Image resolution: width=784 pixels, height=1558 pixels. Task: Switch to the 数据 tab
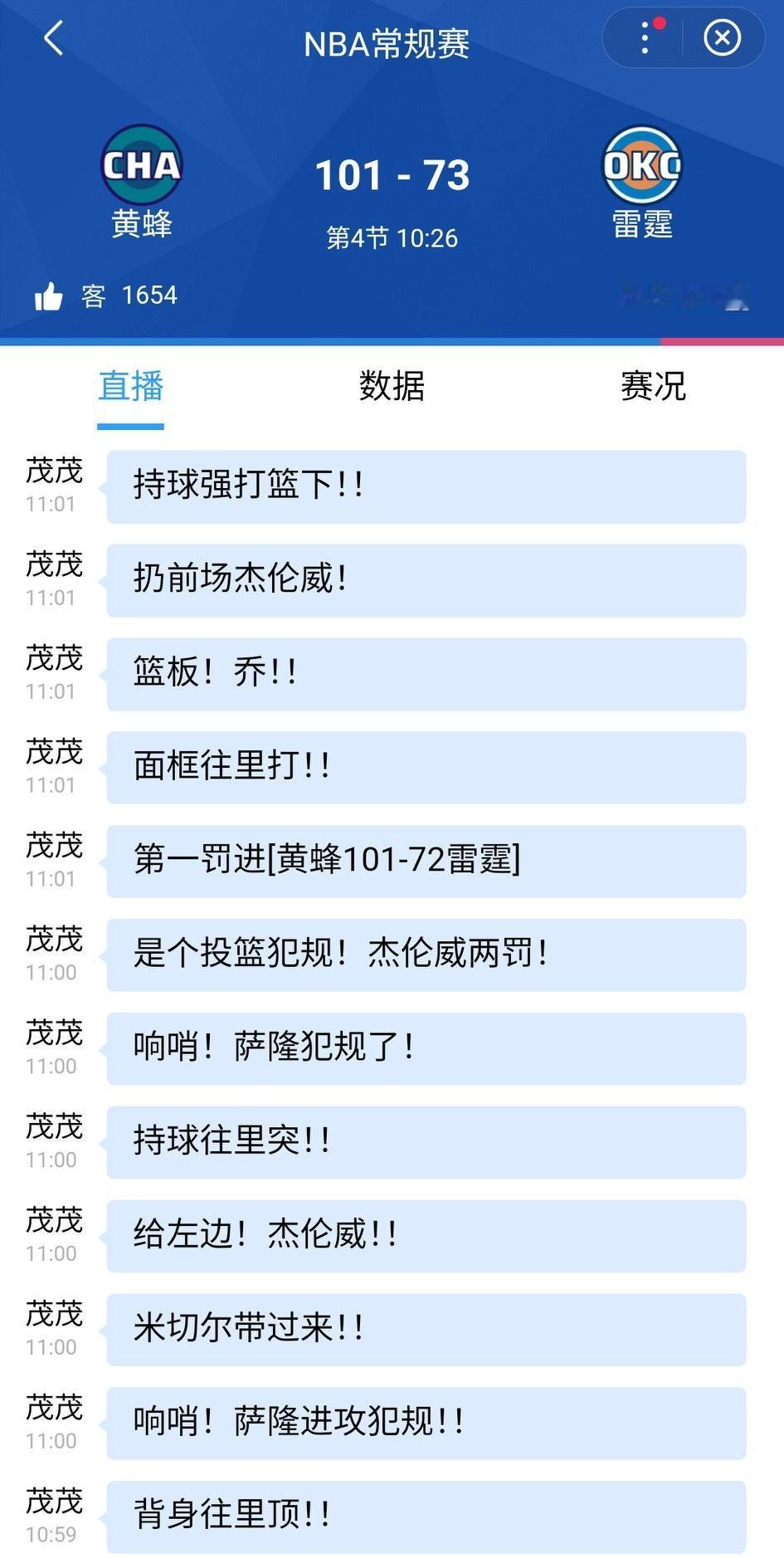point(392,386)
